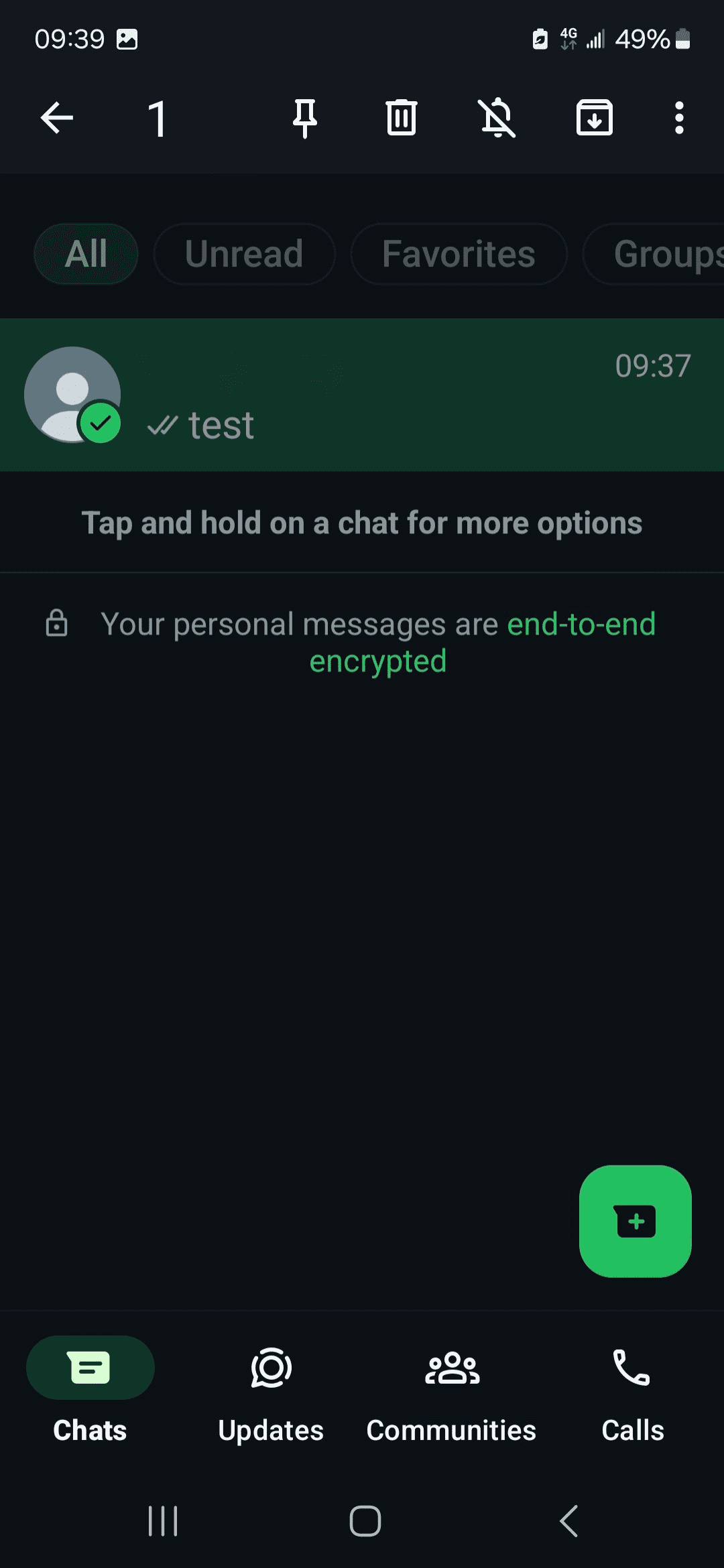Delete the selected chat

401,118
